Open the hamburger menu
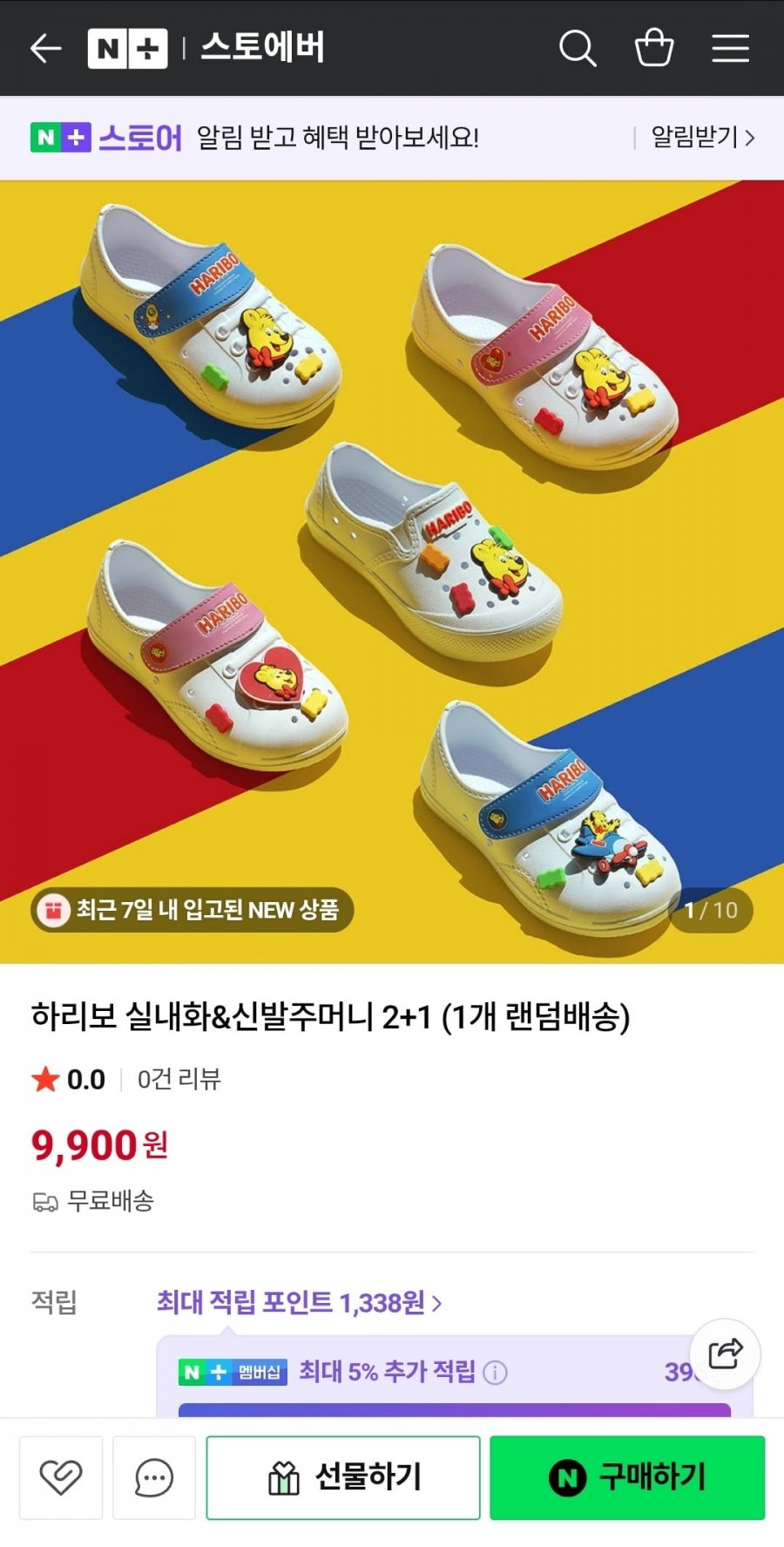784x1547 pixels. click(x=731, y=48)
